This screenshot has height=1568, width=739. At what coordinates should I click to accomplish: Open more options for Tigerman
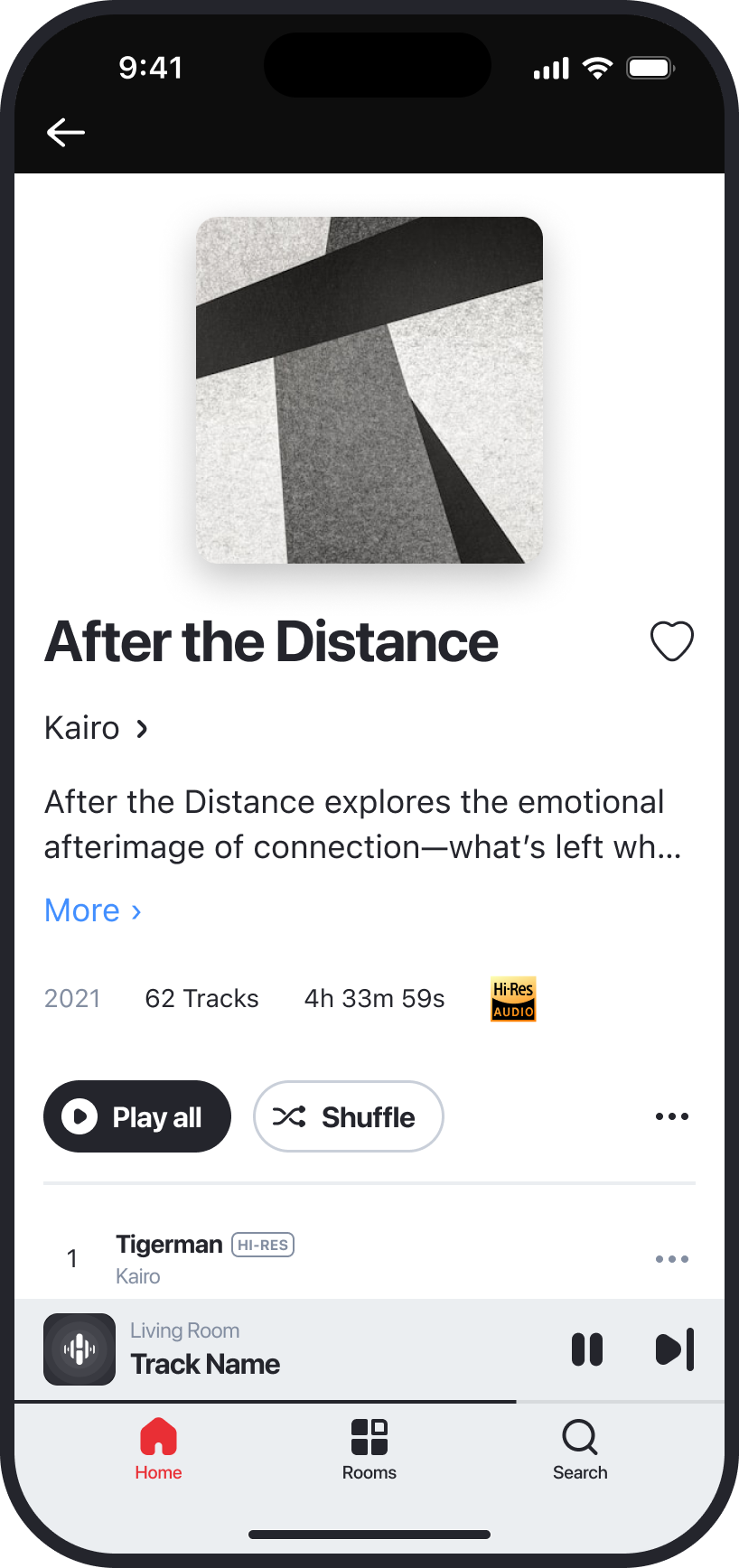coord(671,1259)
